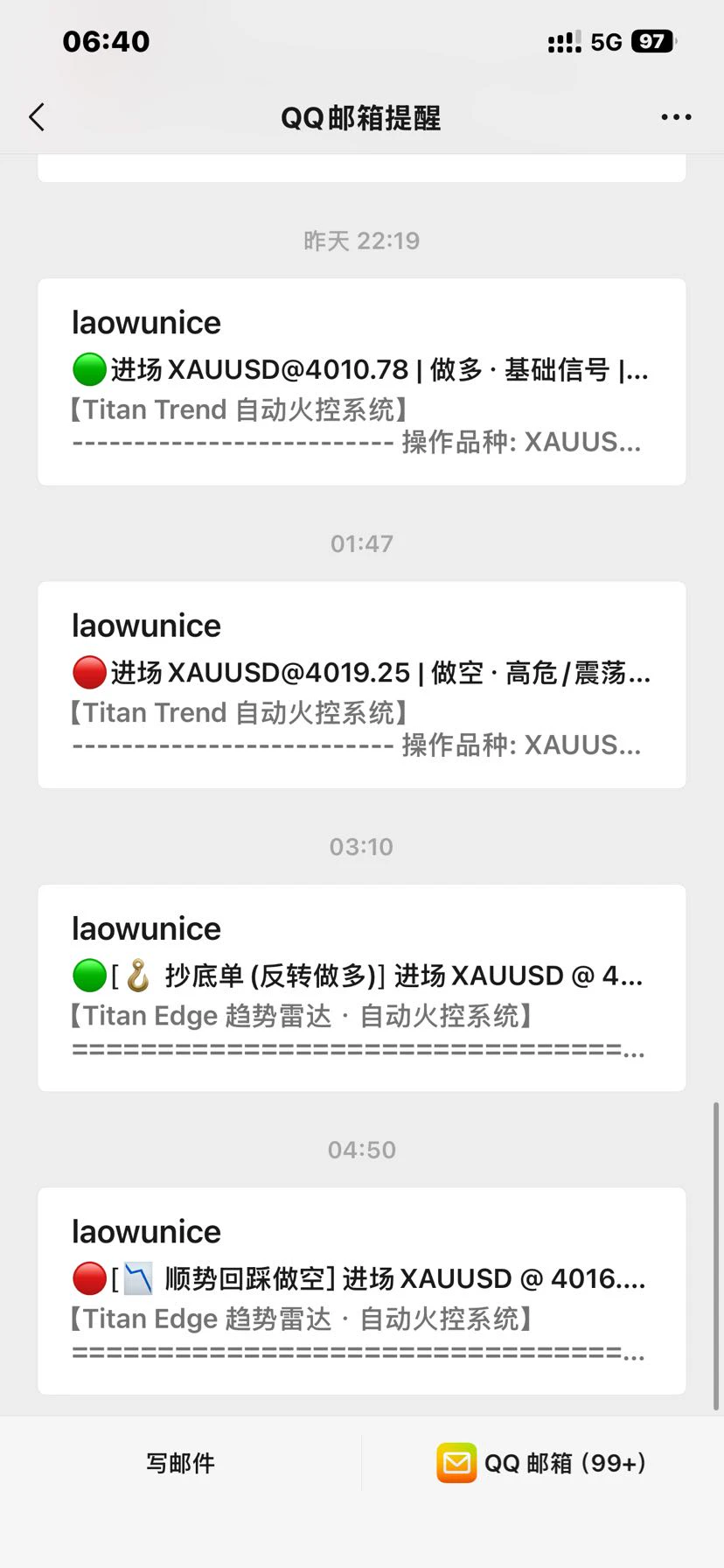This screenshot has height=1568, width=724.
Task: Open the 抄底单 (反转做多) mail card
Action: click(x=362, y=987)
